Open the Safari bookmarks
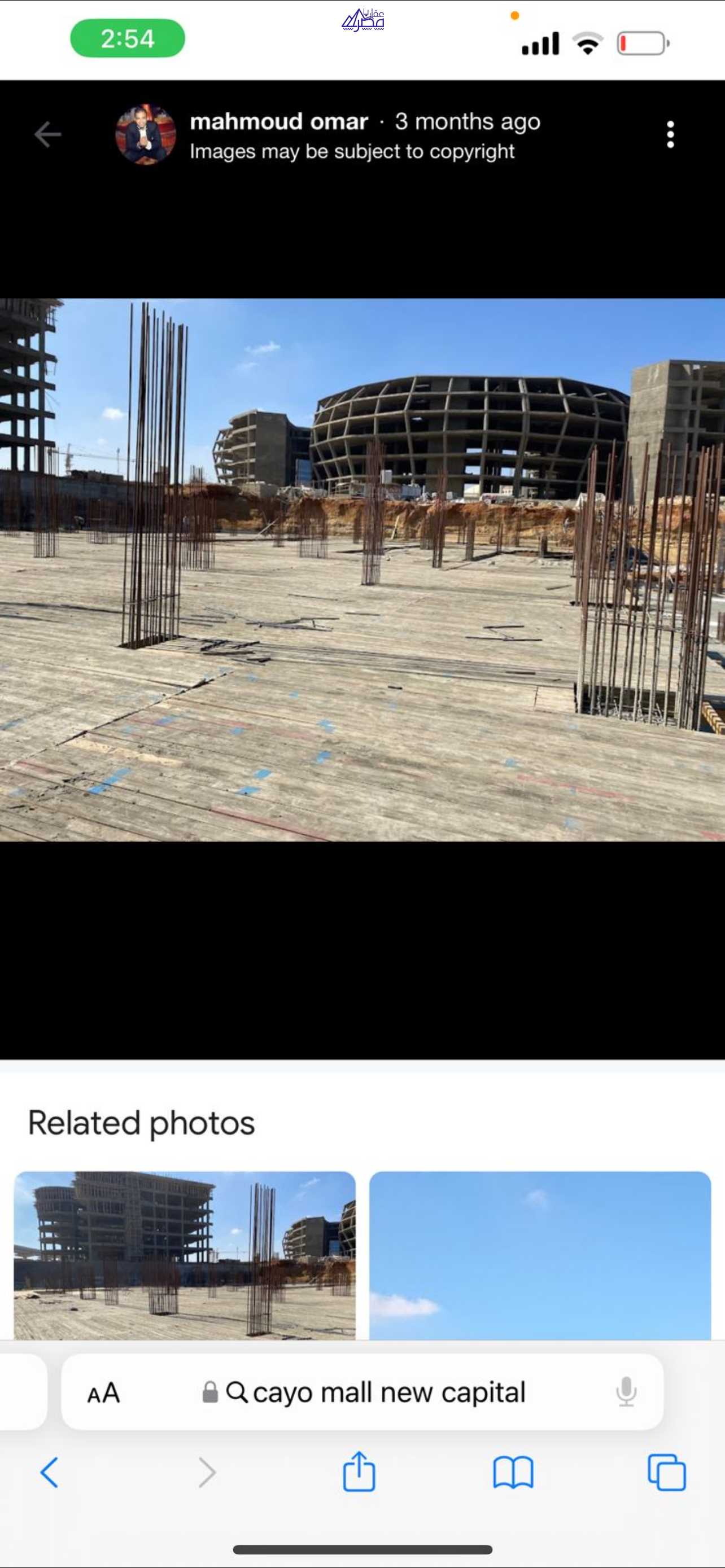The height and width of the screenshot is (1568, 725). coord(513,1473)
